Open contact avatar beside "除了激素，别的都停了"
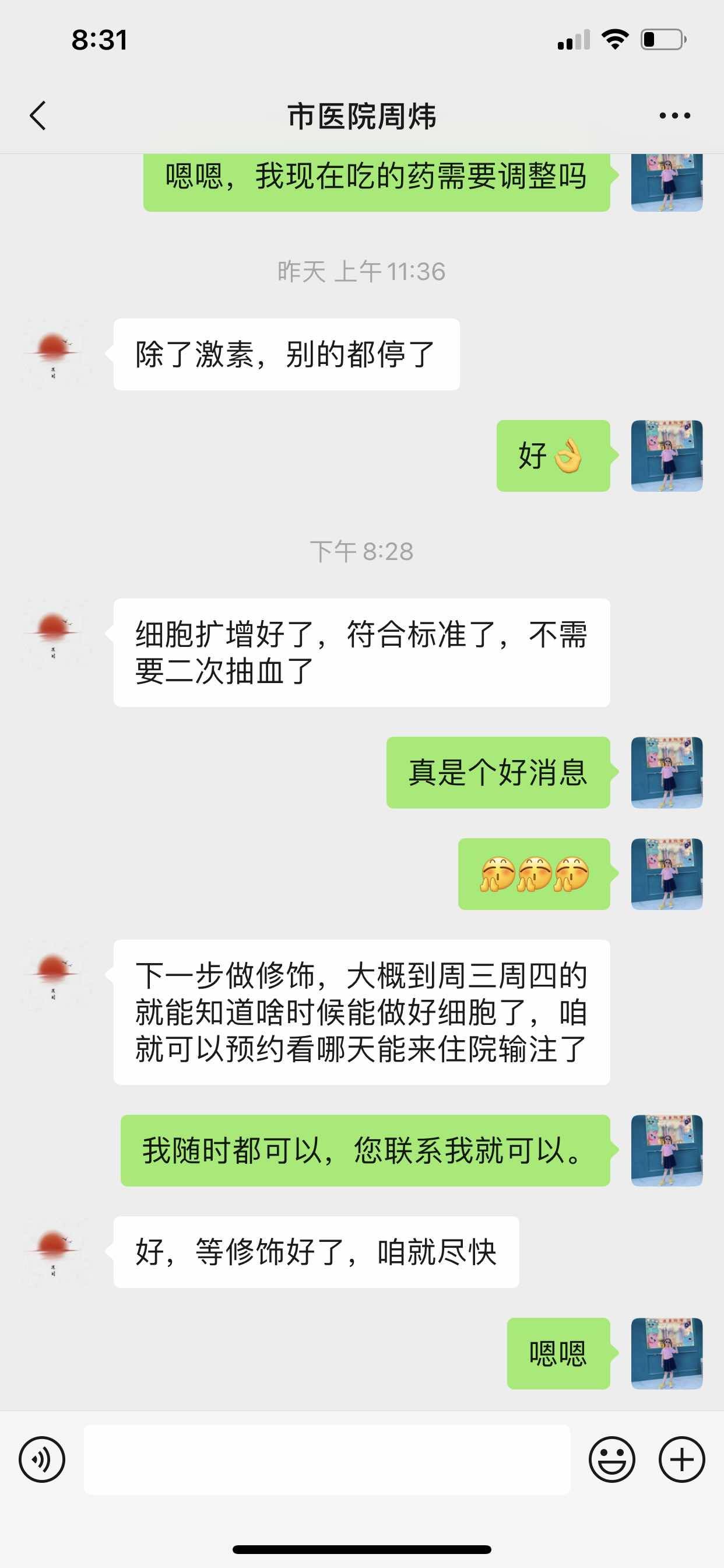Image resolution: width=724 pixels, height=1568 pixels. 54,353
